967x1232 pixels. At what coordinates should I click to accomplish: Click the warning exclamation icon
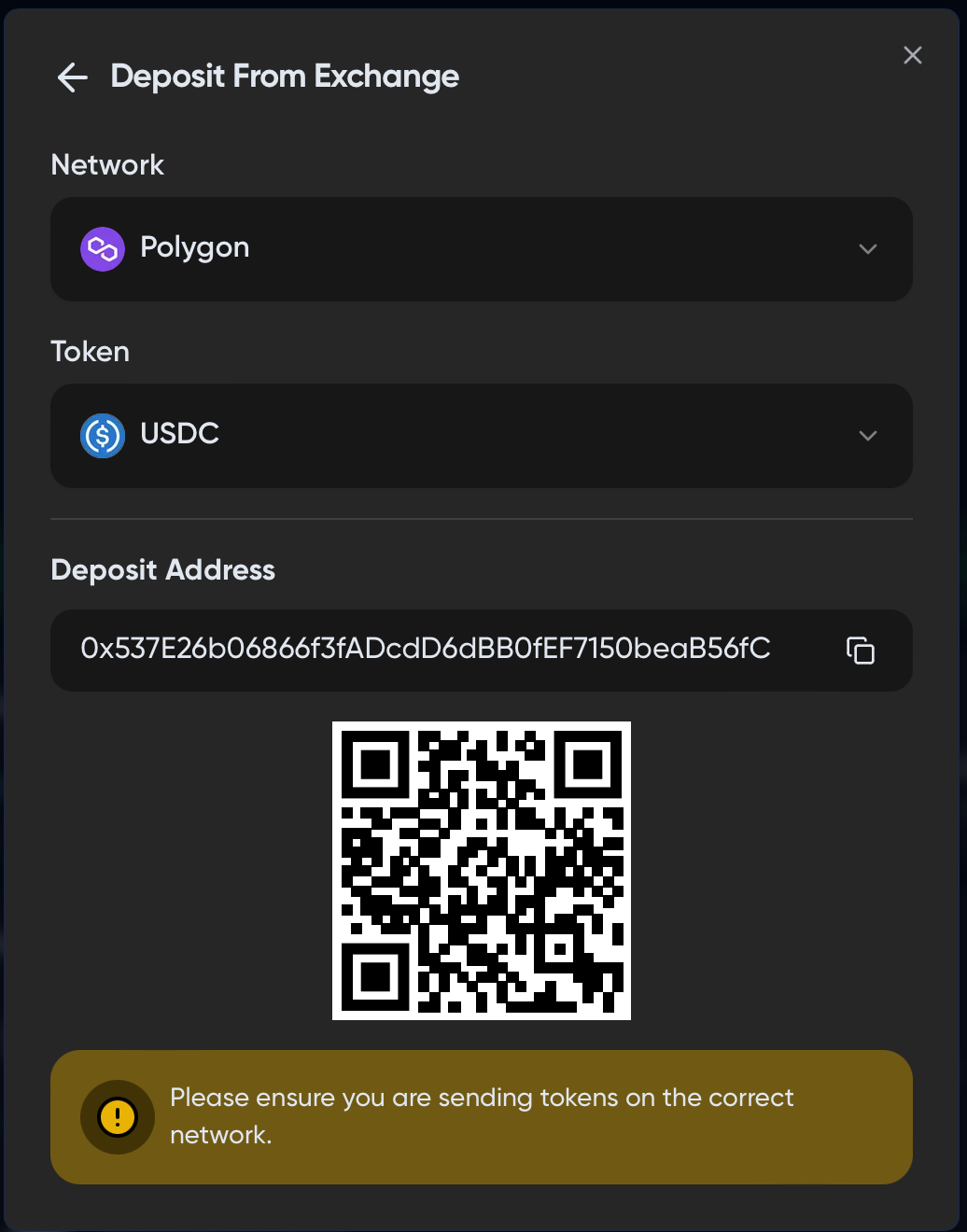(118, 1117)
